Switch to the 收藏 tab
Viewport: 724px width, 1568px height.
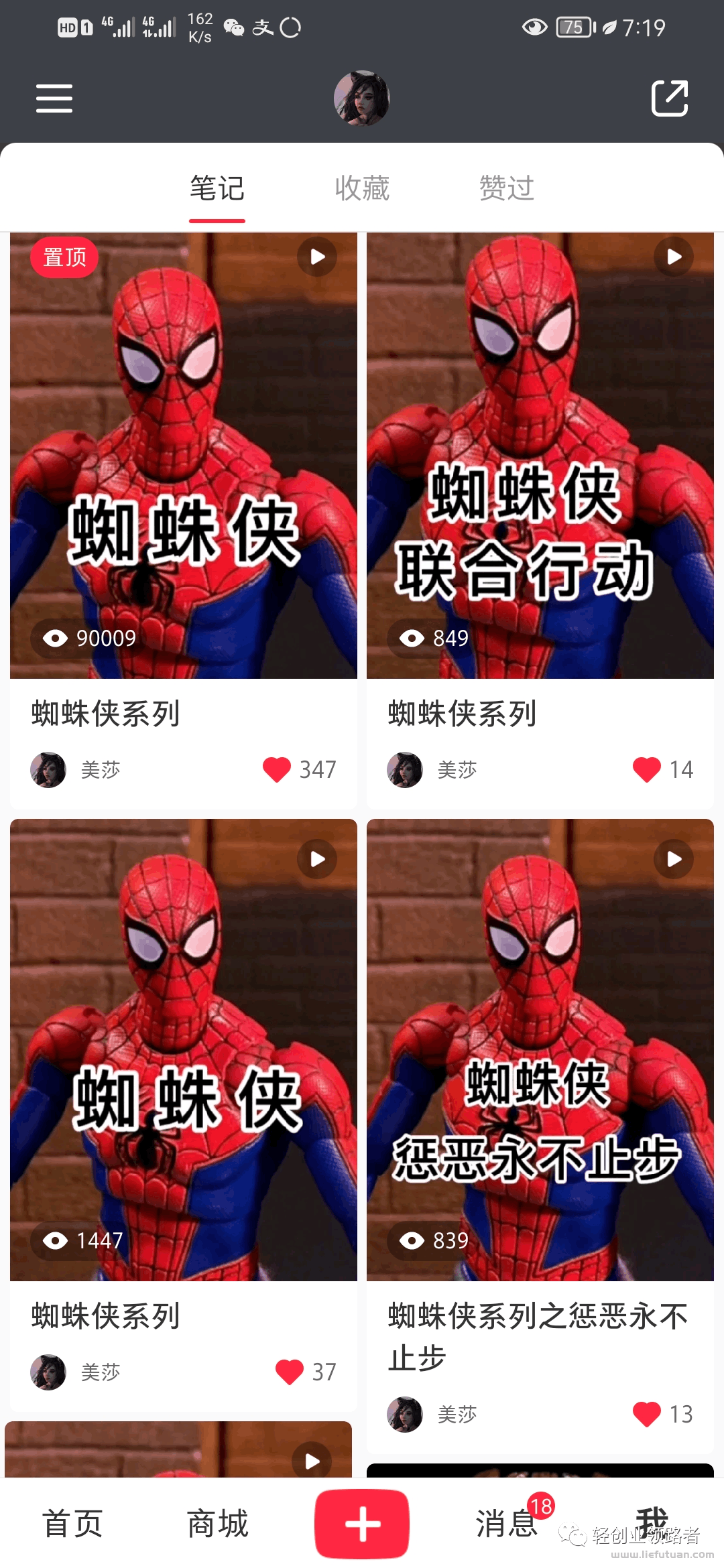tap(362, 188)
